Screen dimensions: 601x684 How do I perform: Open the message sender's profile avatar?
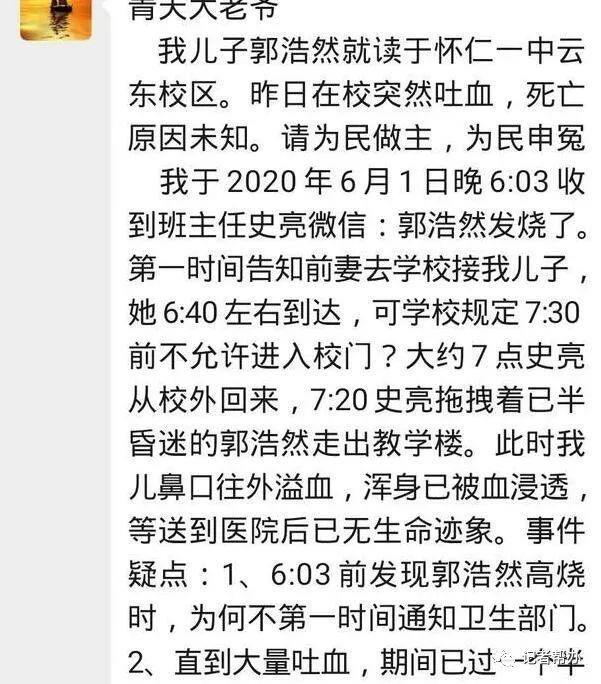(57, 17)
